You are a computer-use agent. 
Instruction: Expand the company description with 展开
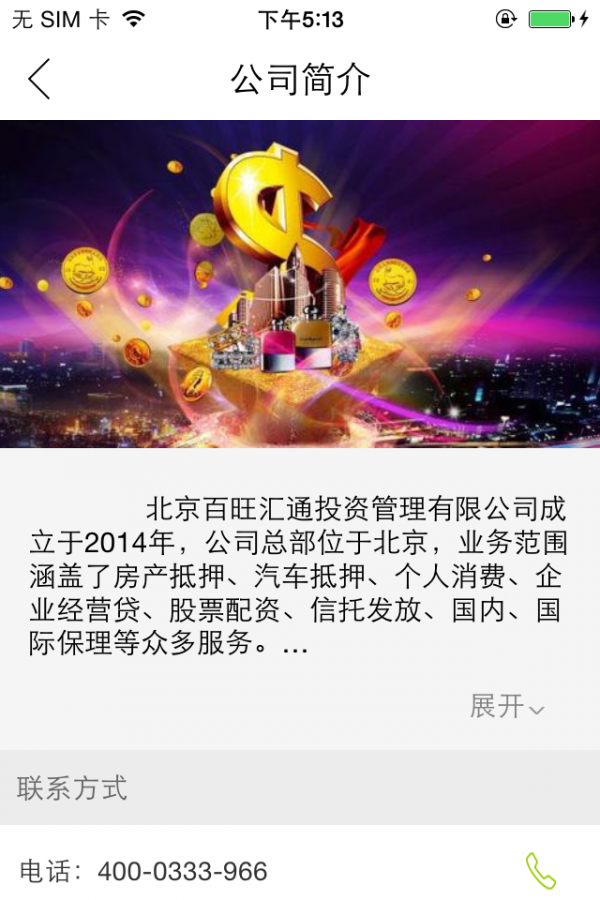tap(507, 706)
